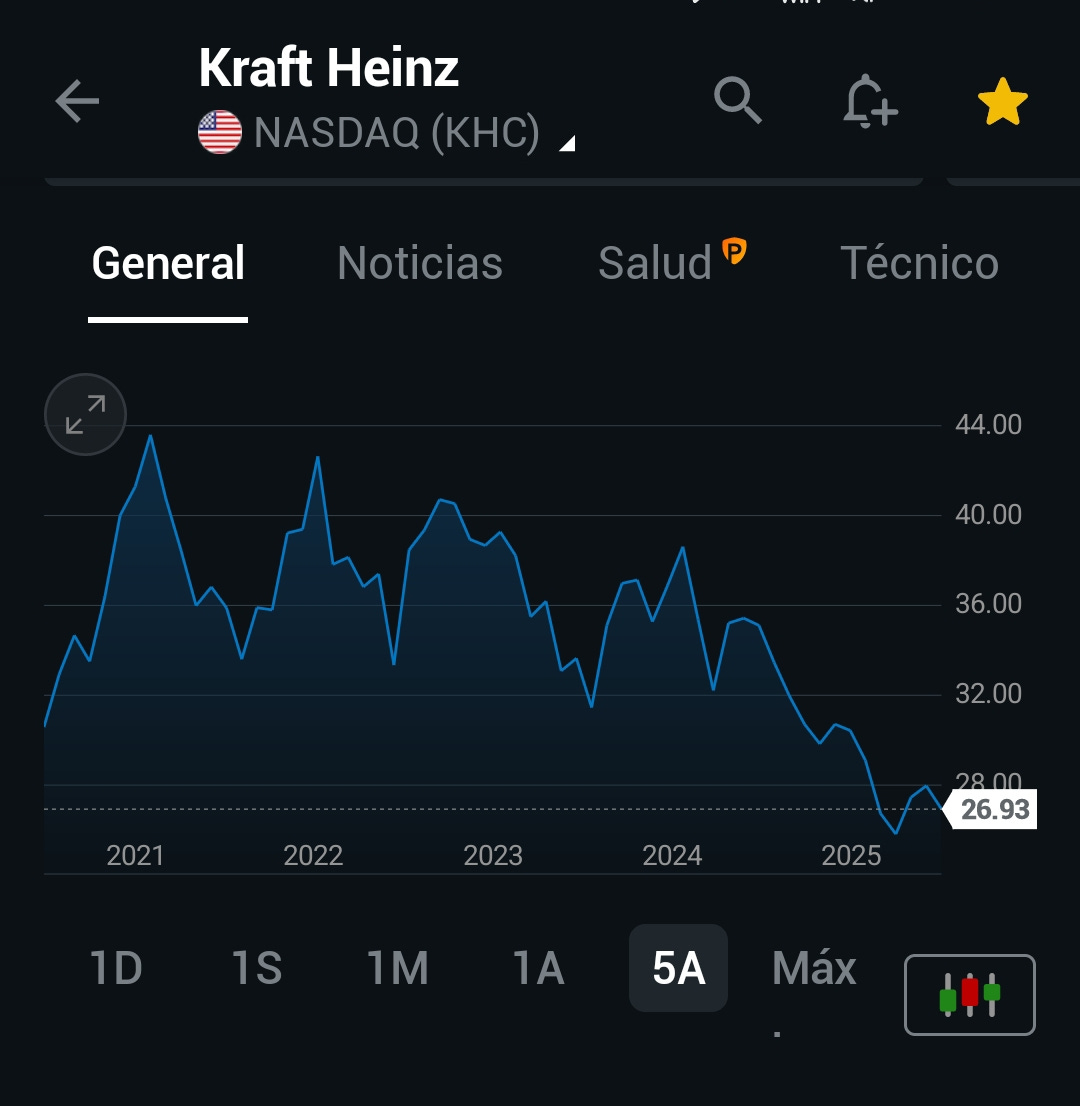Show the Máx chart range
Viewport: 1080px width, 1106px height.
[814, 968]
